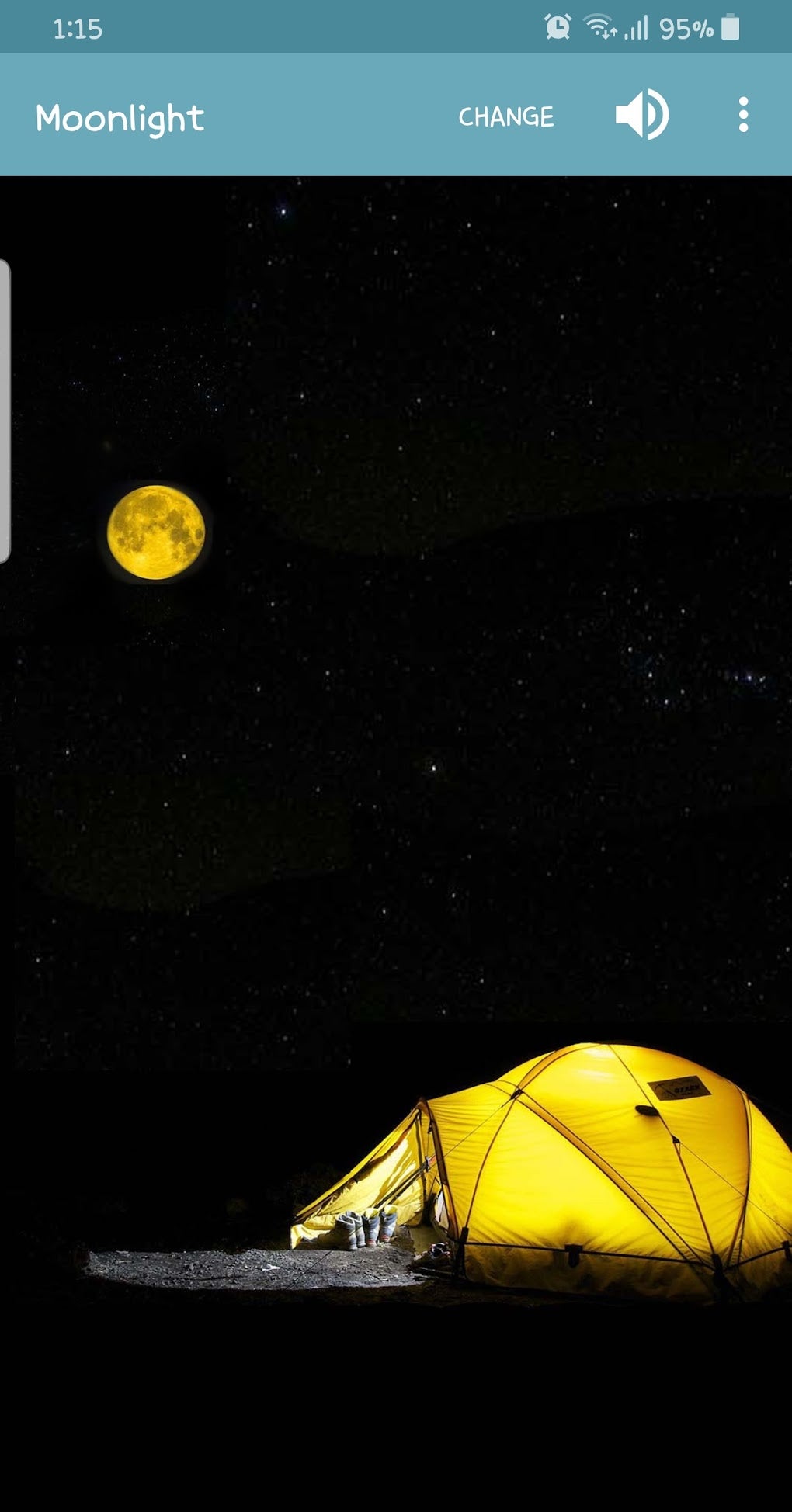Screen dimensions: 792x1512
Task: Open the three-dot overflow menu
Action: (743, 115)
